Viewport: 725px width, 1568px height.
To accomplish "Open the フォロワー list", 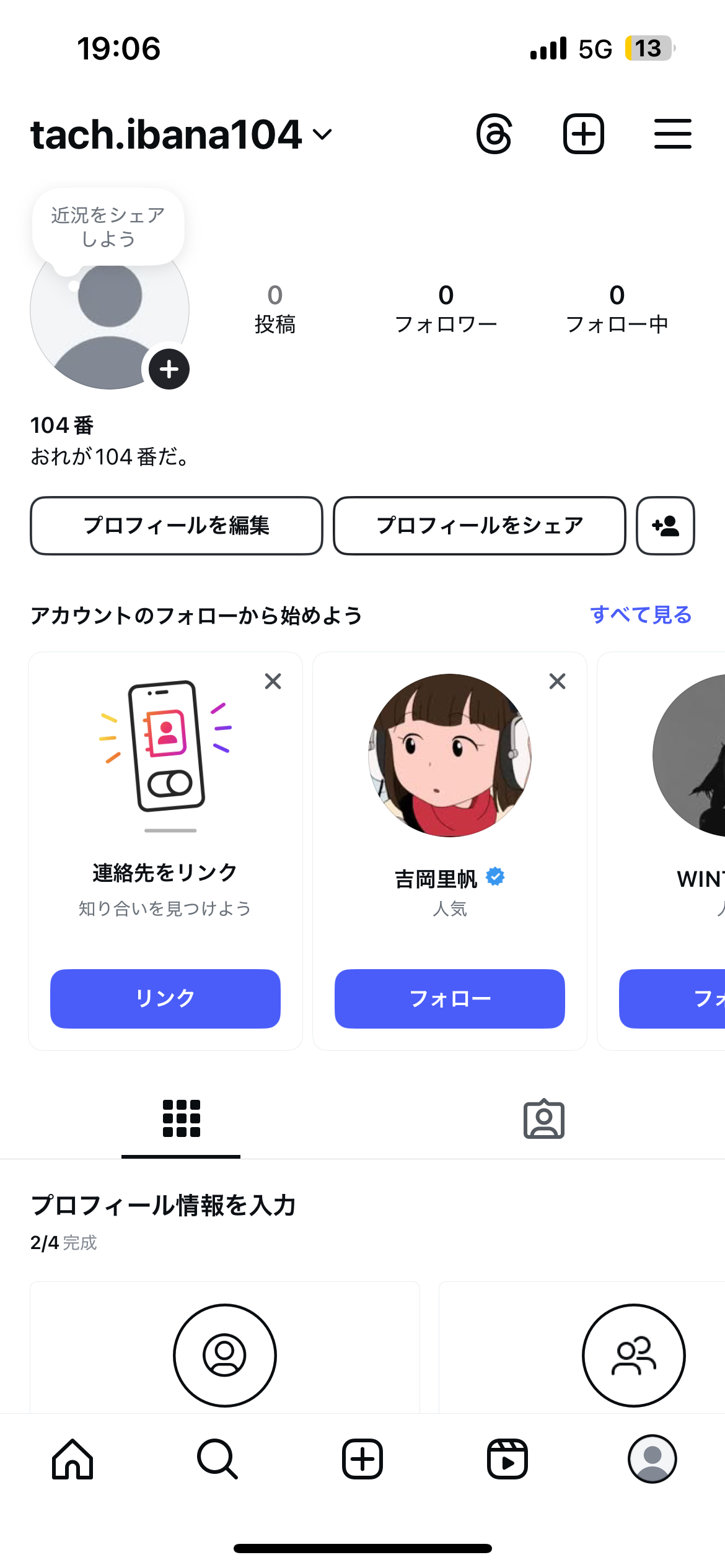I will click(x=446, y=308).
